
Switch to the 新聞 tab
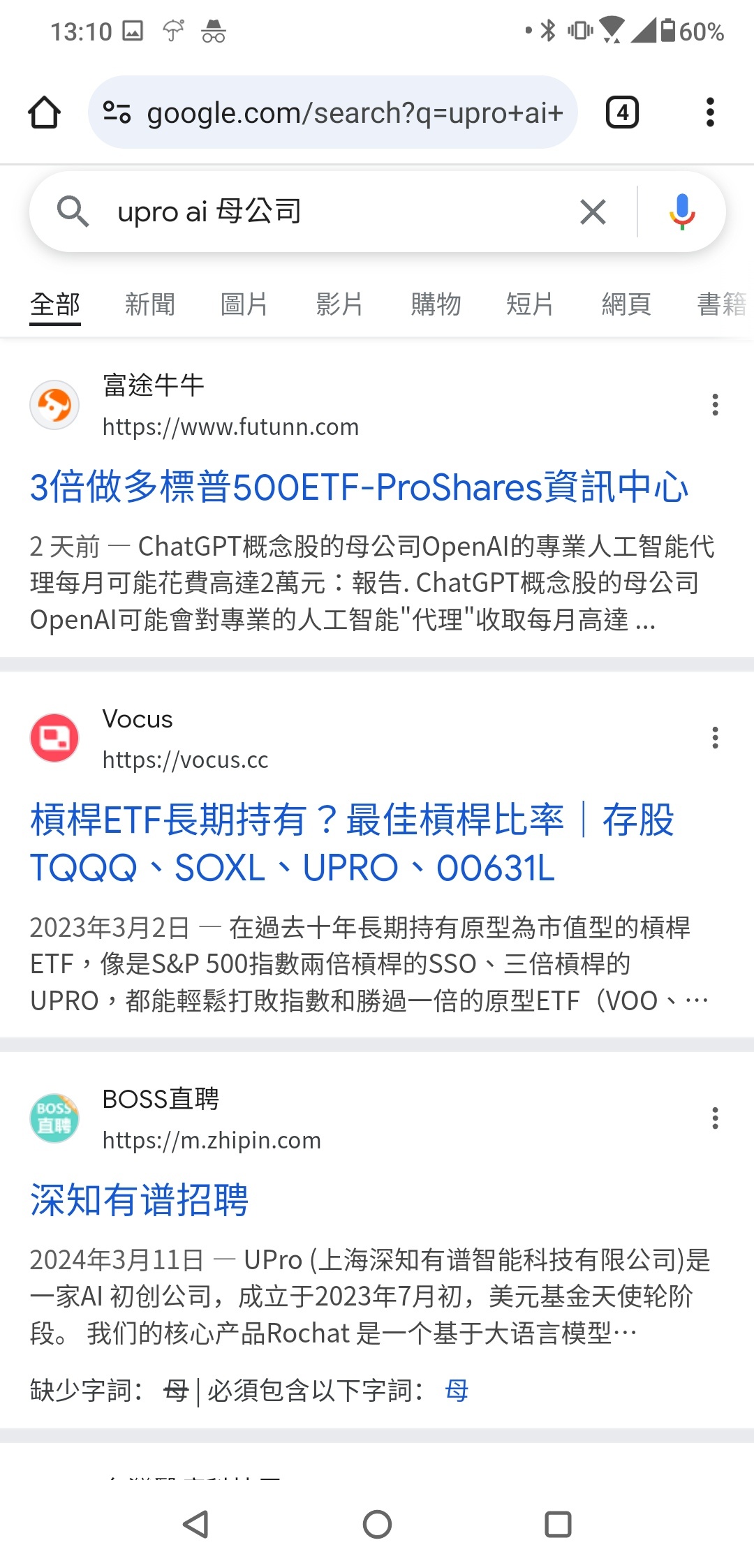tap(149, 304)
